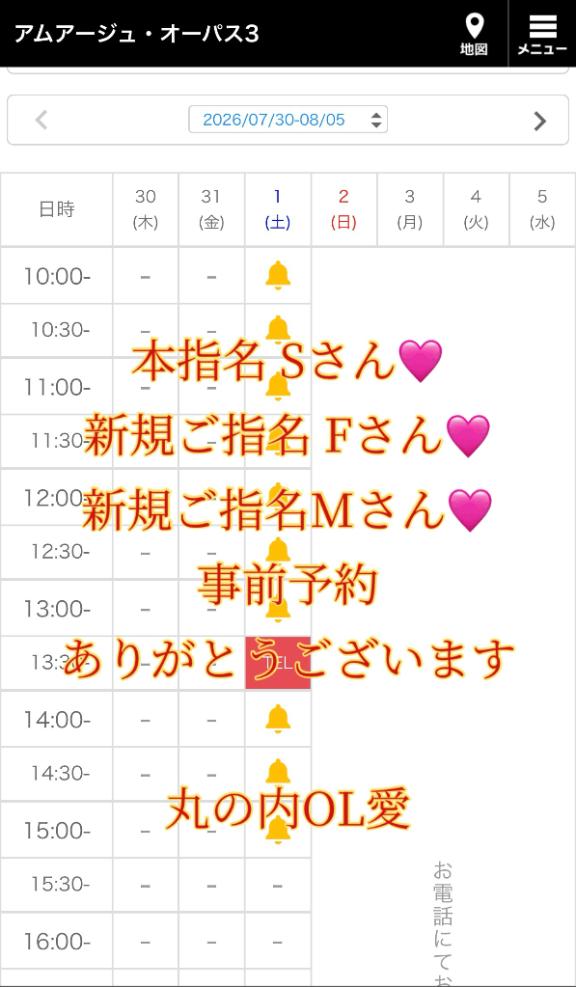Go to the next week
This screenshot has height=987, width=576.
click(x=539, y=120)
